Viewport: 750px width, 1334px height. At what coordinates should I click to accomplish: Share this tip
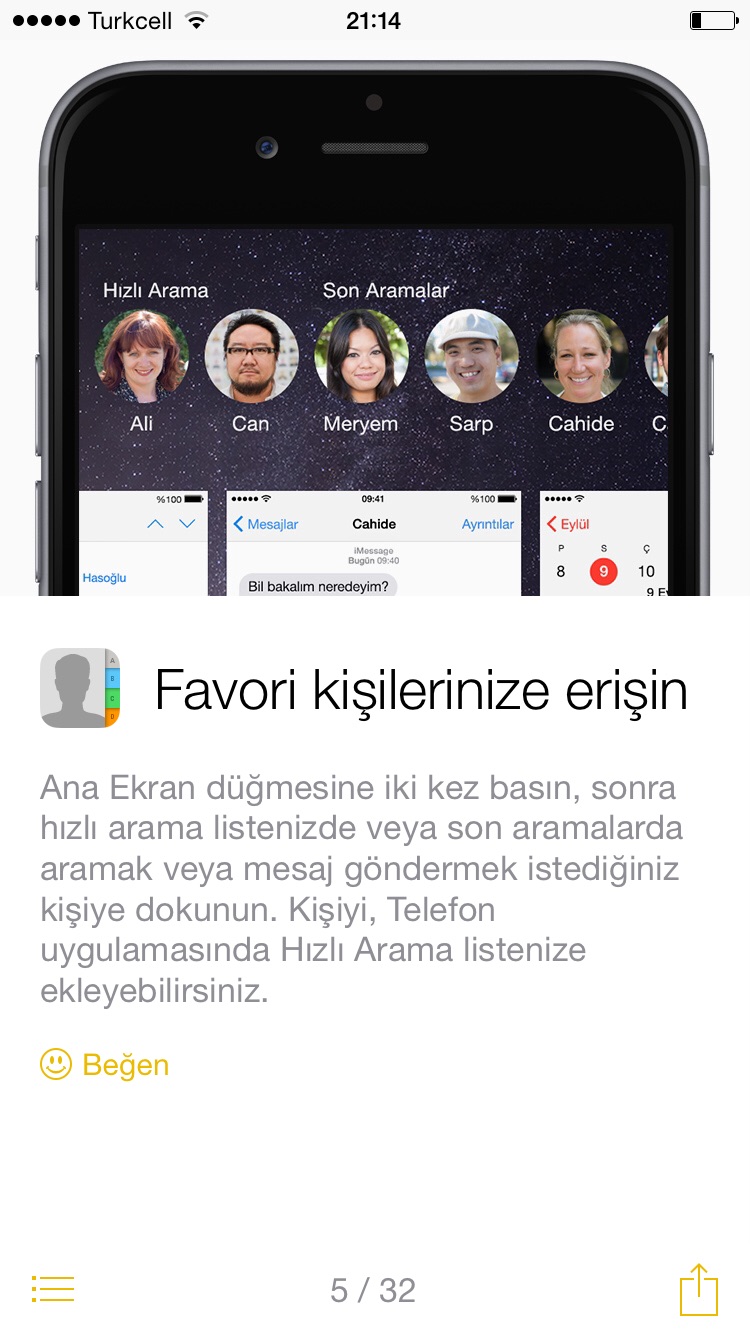699,1289
